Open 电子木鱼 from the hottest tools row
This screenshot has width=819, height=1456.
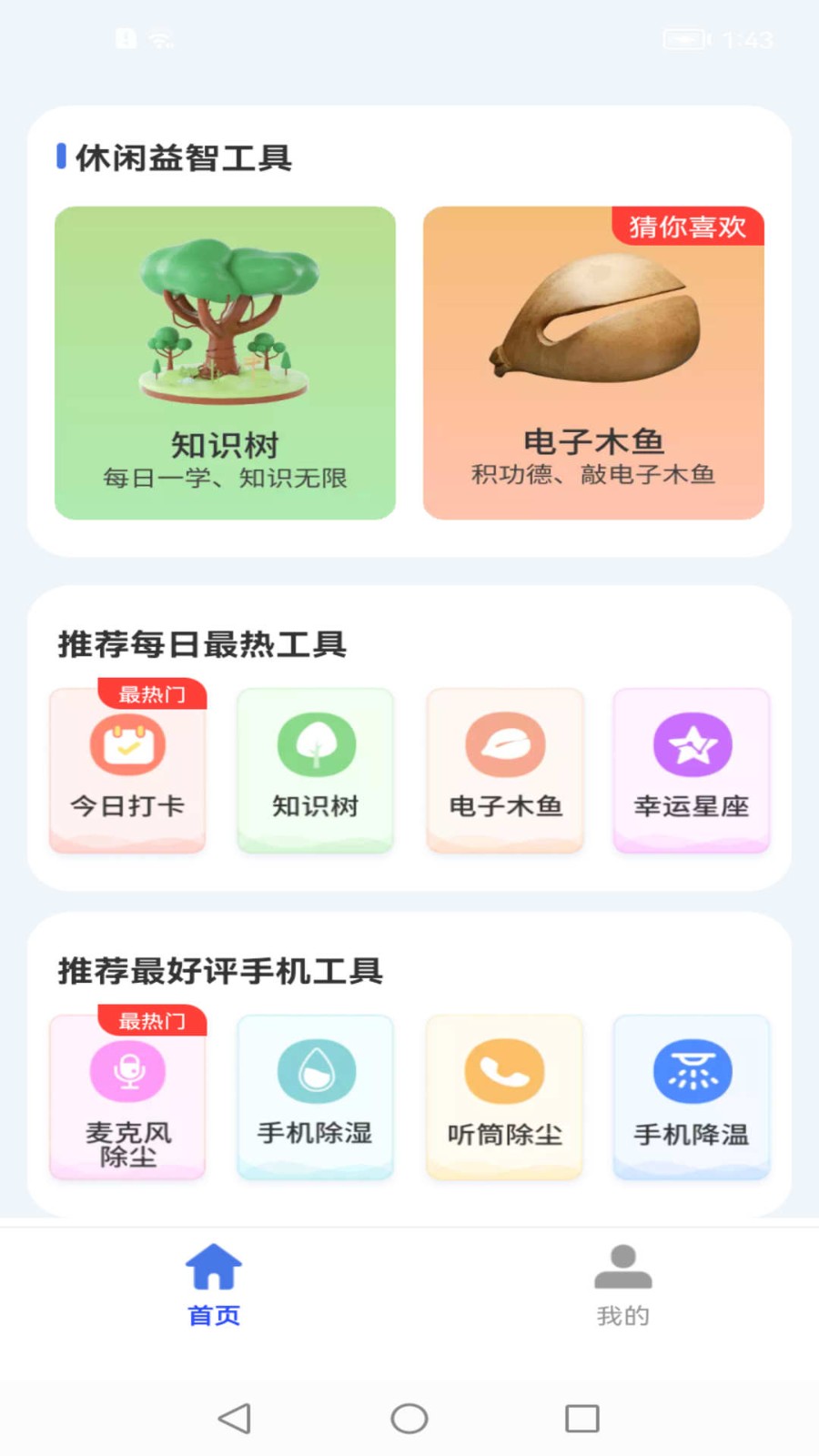point(504,770)
